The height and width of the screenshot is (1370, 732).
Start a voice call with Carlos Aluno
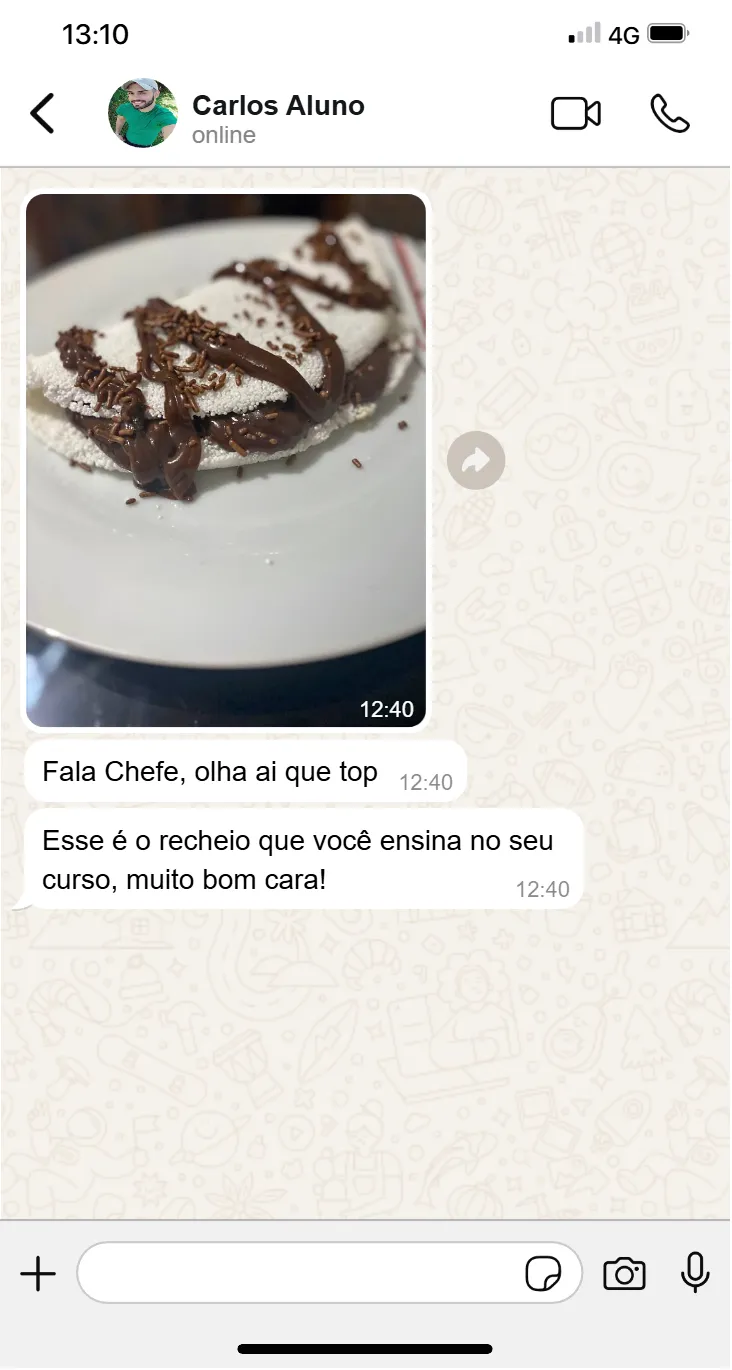tap(669, 114)
